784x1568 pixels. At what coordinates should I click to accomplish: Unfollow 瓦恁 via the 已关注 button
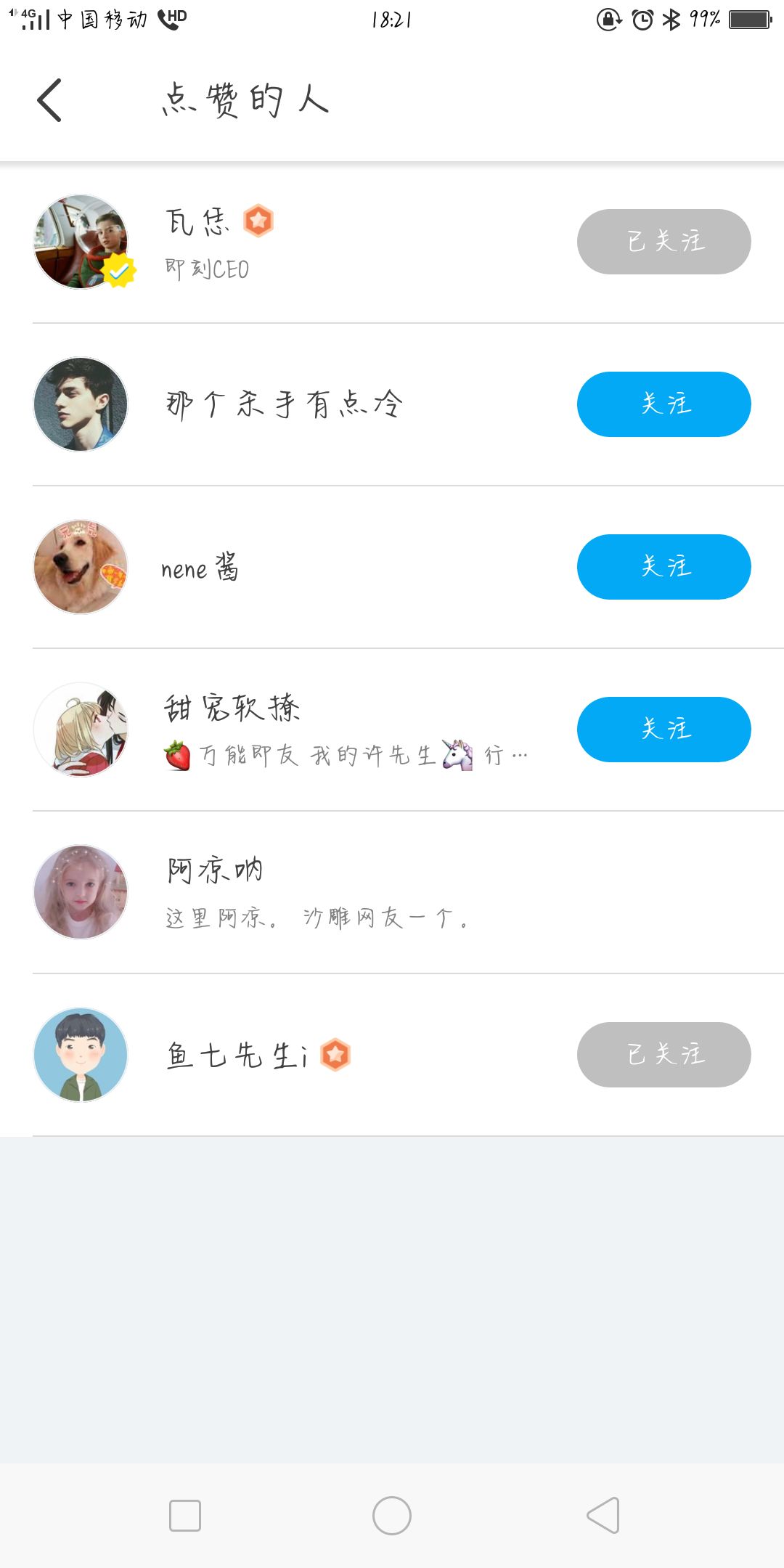pyautogui.click(x=663, y=242)
